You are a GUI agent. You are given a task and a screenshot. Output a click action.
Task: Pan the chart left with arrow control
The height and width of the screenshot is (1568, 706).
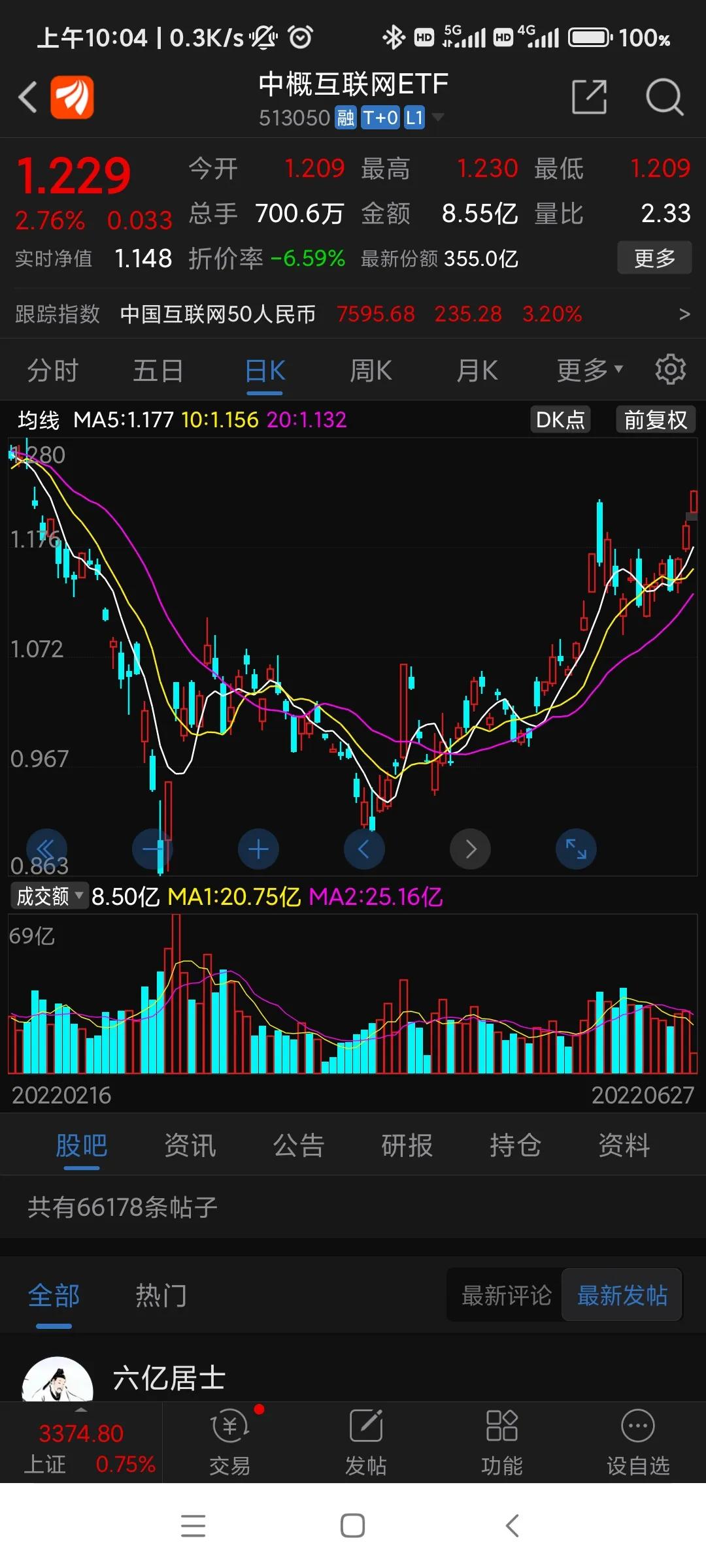[x=365, y=849]
